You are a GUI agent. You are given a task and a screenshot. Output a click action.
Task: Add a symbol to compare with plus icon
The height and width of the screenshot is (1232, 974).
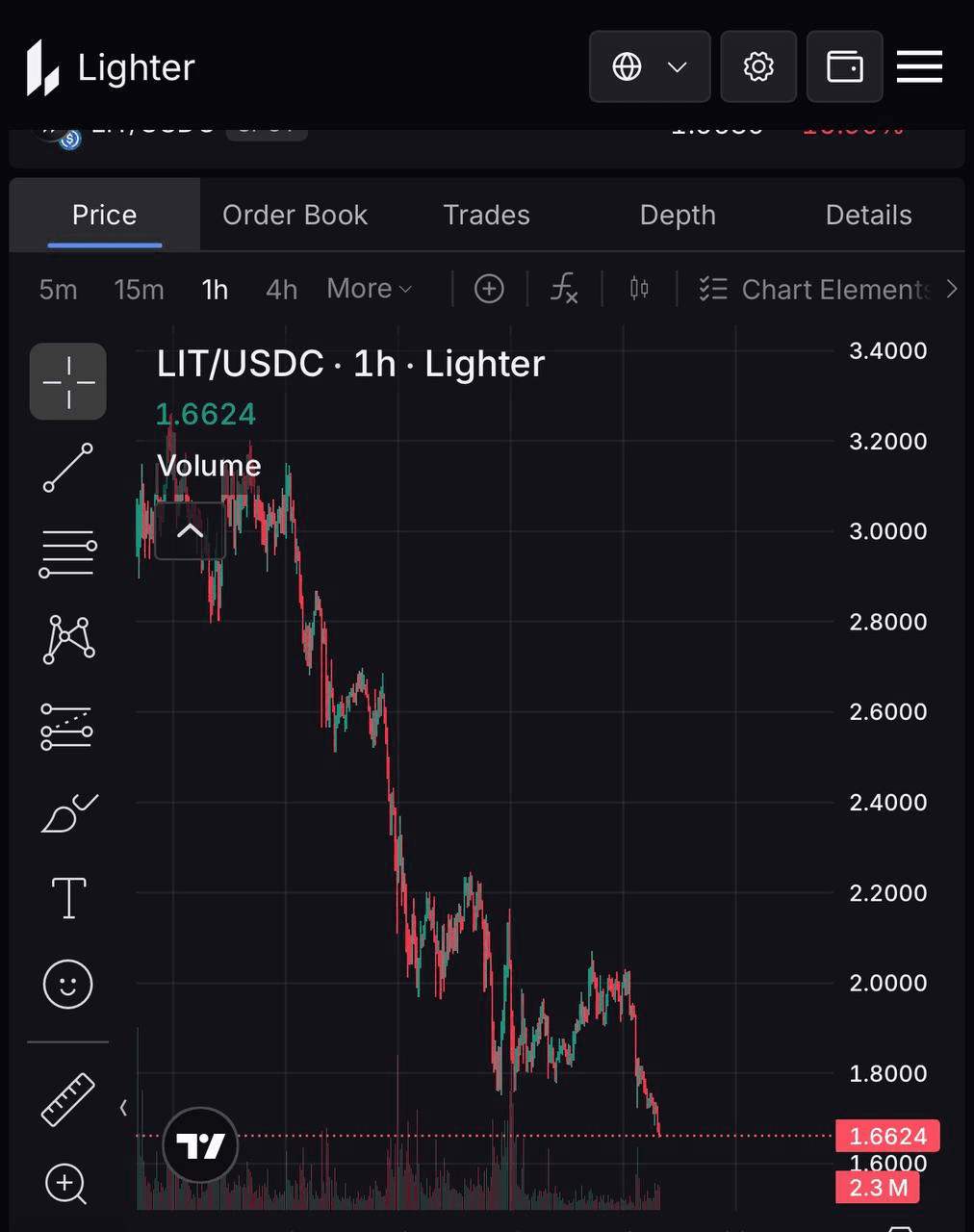click(489, 289)
